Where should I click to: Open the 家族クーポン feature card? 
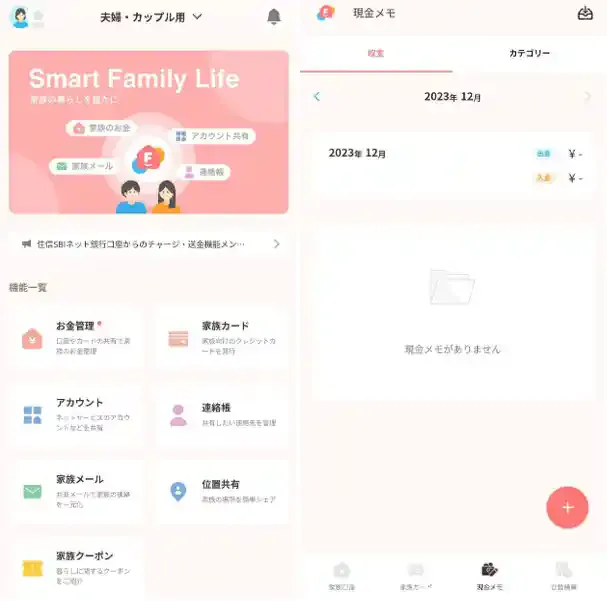point(75,567)
